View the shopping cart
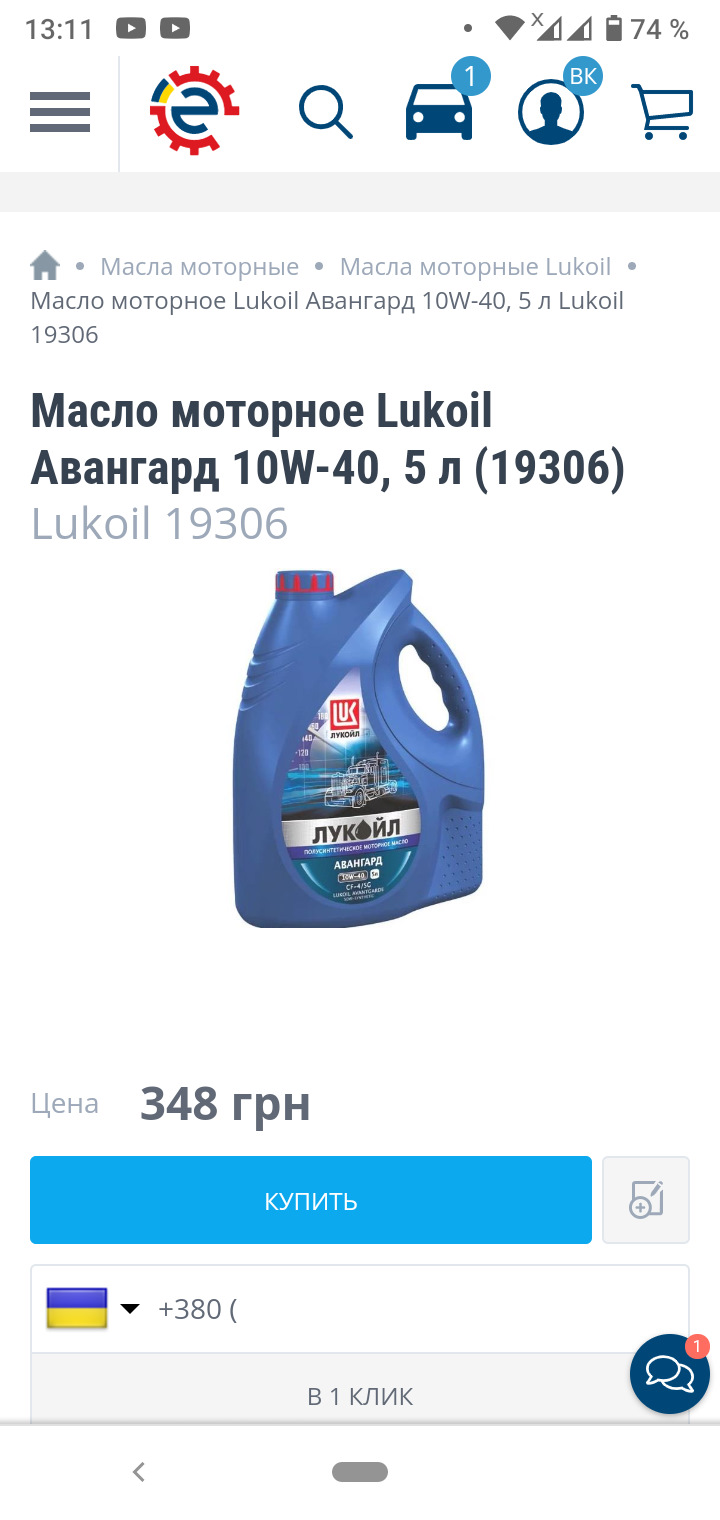720x1520 pixels. (662, 111)
